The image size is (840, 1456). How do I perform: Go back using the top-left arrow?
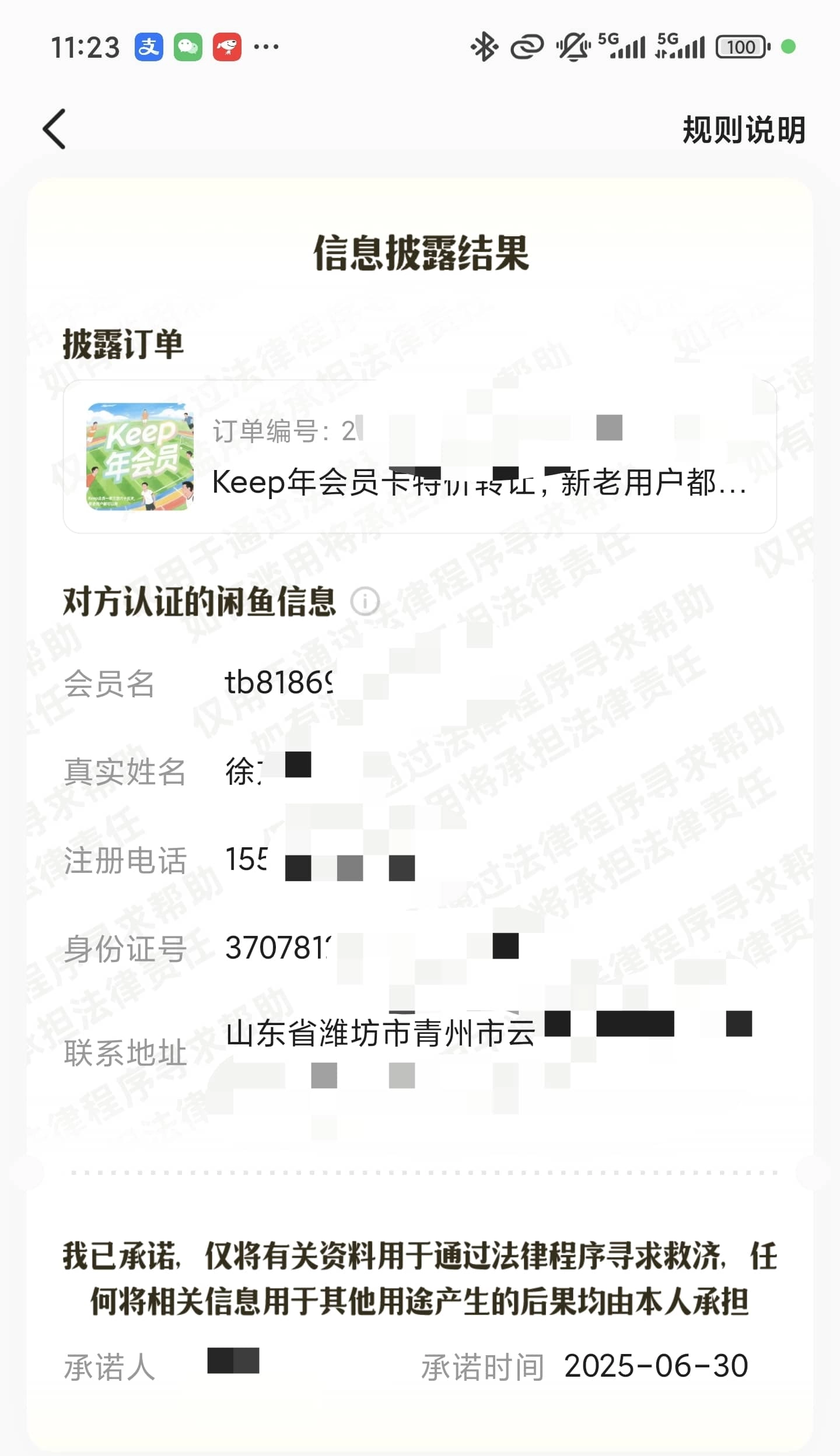click(54, 129)
